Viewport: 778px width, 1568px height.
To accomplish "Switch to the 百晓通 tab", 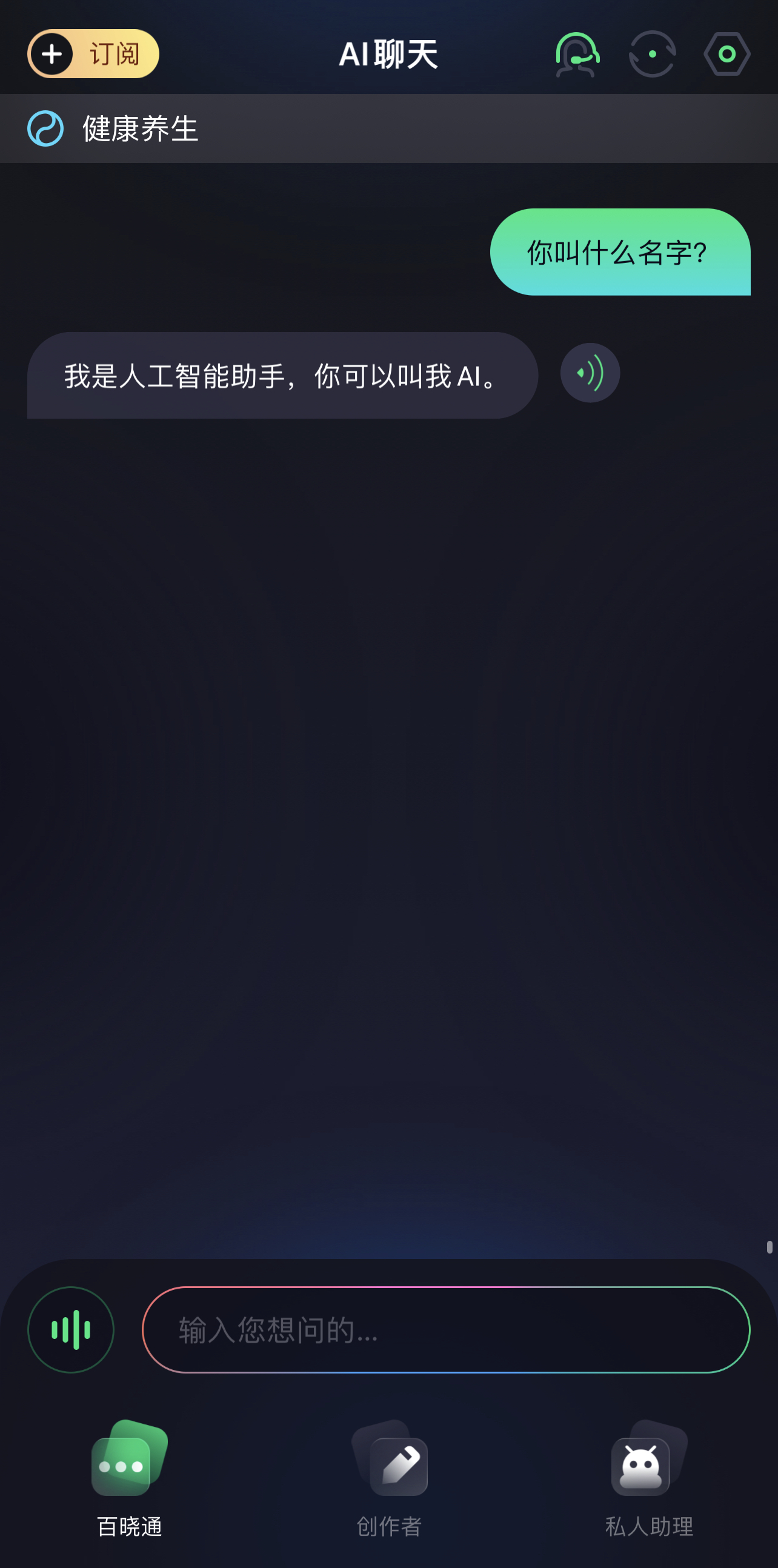I will (130, 1480).
